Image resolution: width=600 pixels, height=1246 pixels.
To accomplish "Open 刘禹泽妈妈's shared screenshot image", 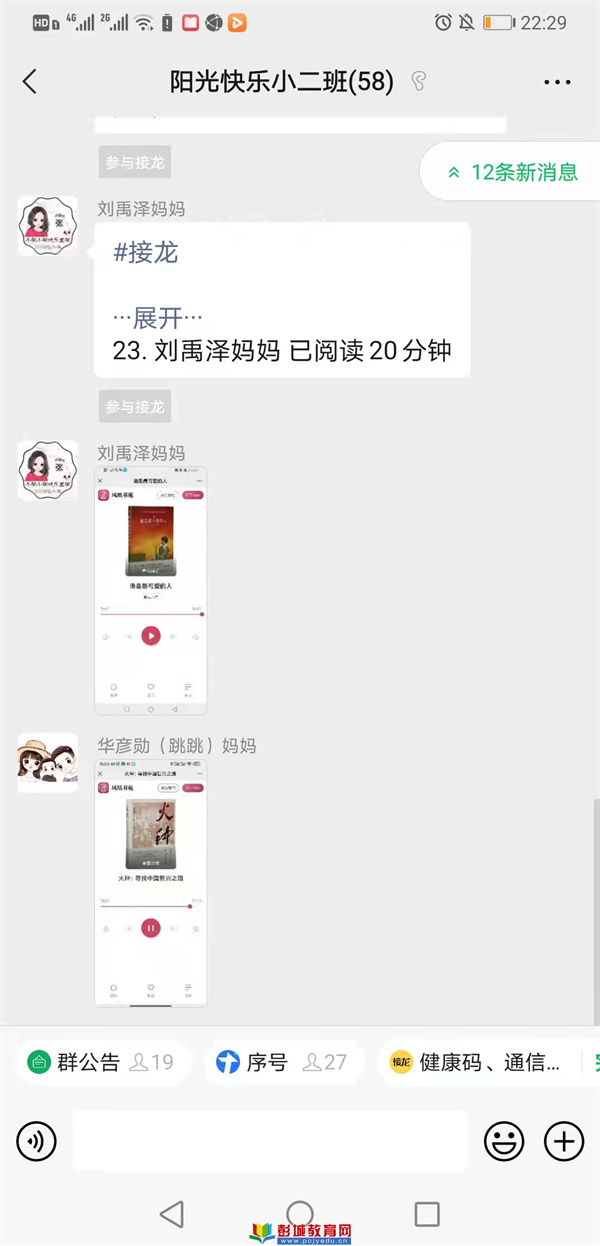I will (151, 591).
